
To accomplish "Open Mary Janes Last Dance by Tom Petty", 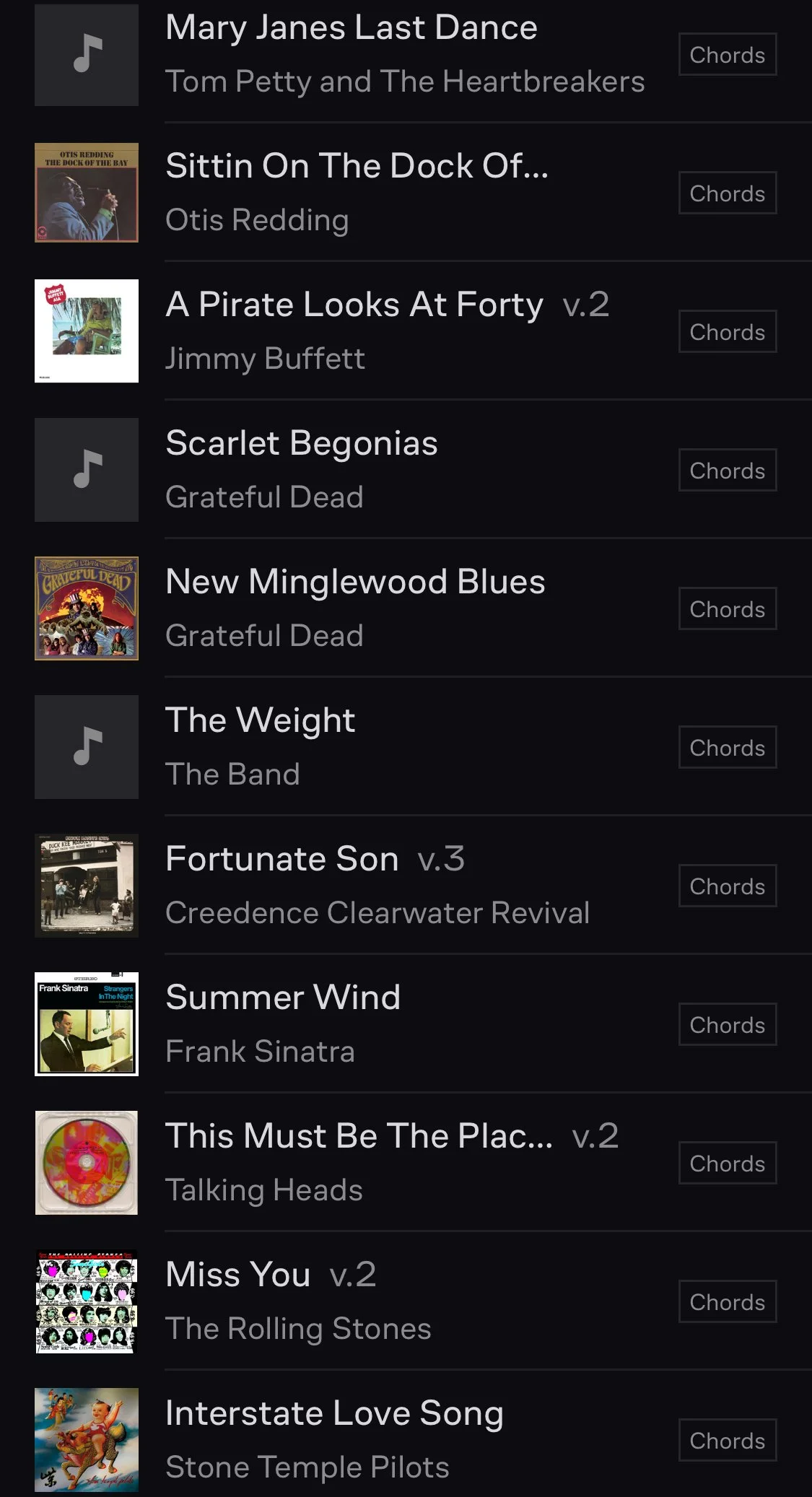I will coord(351,29).
